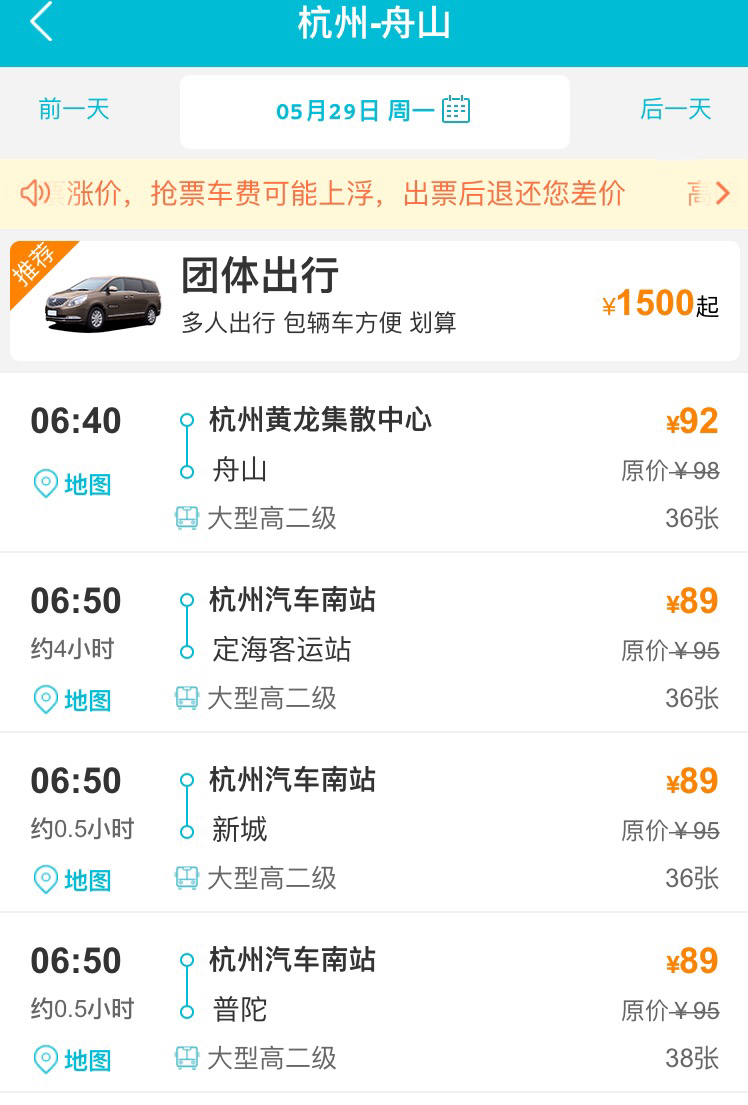This screenshot has width=748, height=1105.
Task: View 地图 for the 普陀 trip
Action: tap(73, 1060)
